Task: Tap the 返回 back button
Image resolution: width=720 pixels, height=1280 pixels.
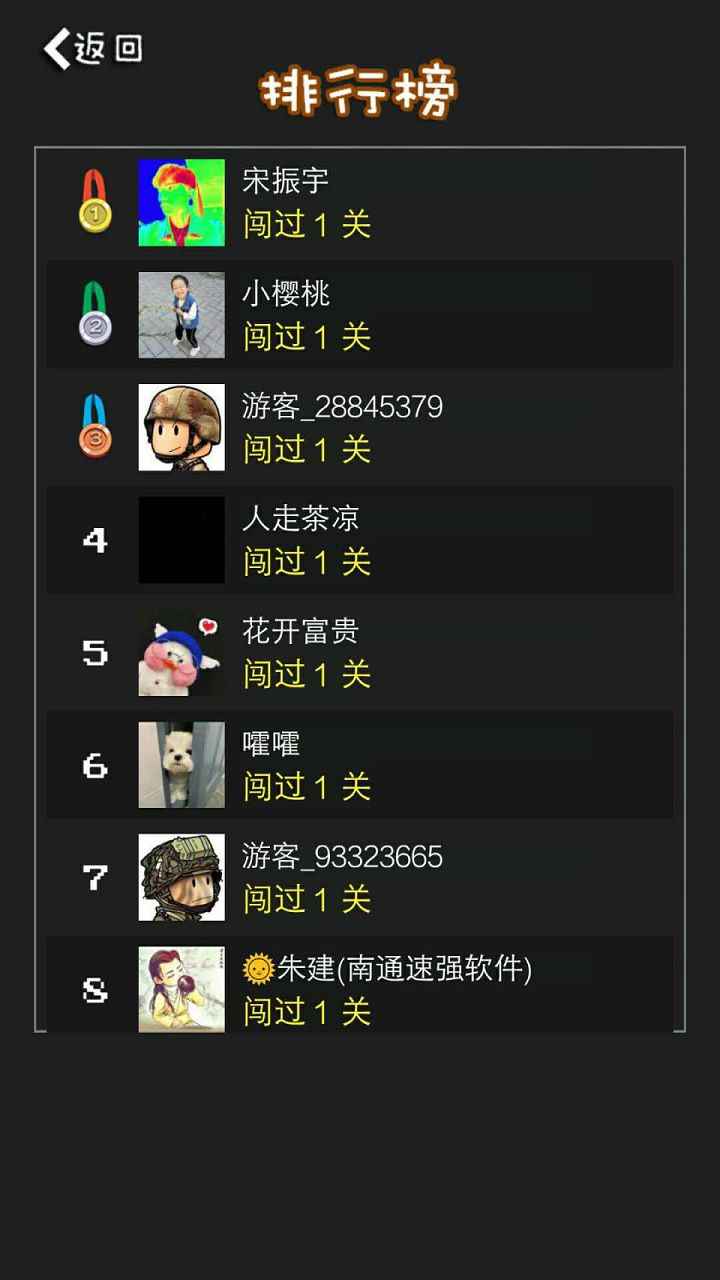Action: (x=92, y=48)
